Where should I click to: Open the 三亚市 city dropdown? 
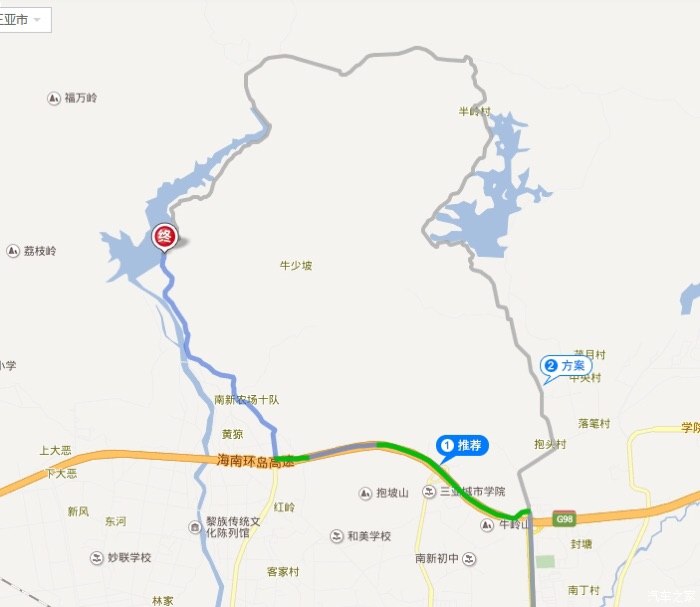[x=24, y=19]
